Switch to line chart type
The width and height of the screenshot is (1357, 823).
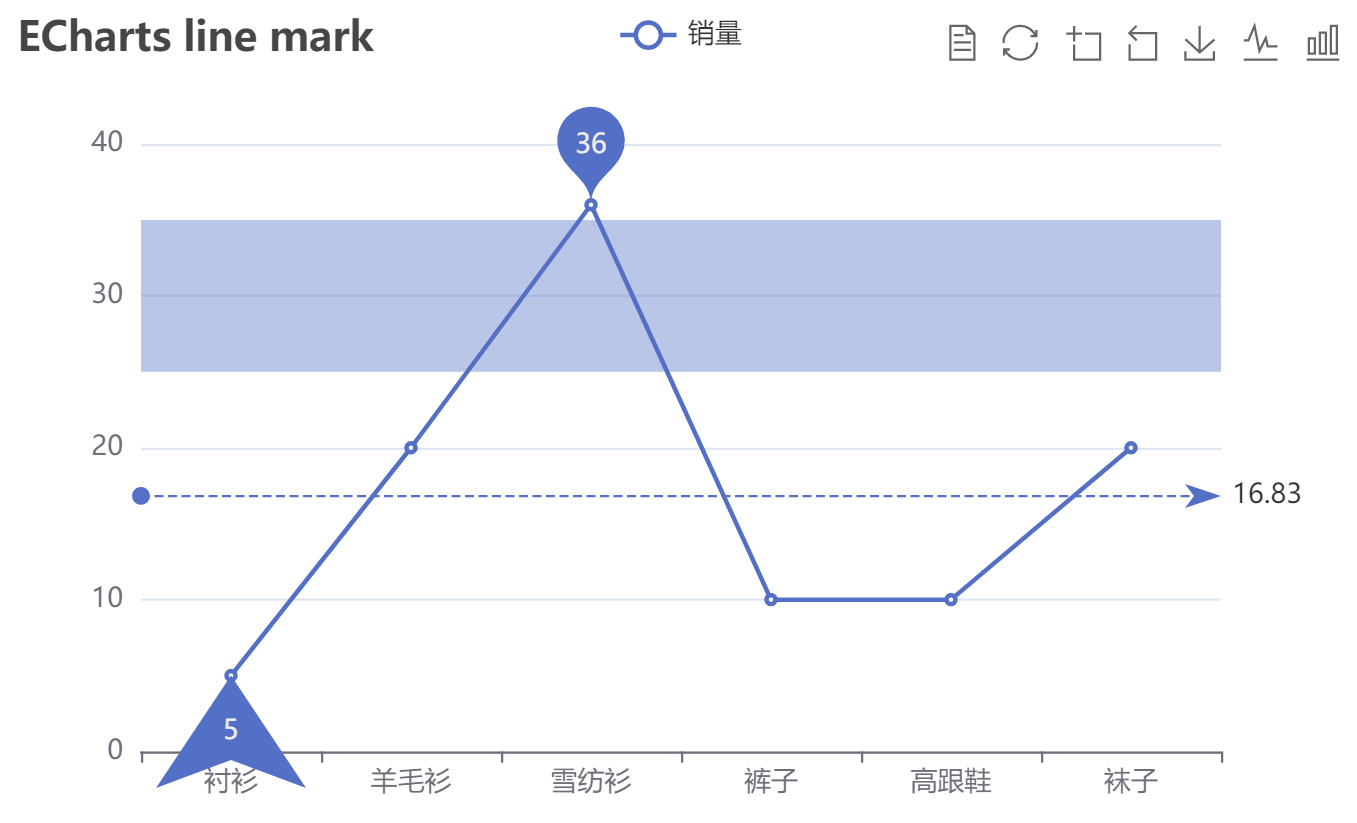(x=1260, y=43)
